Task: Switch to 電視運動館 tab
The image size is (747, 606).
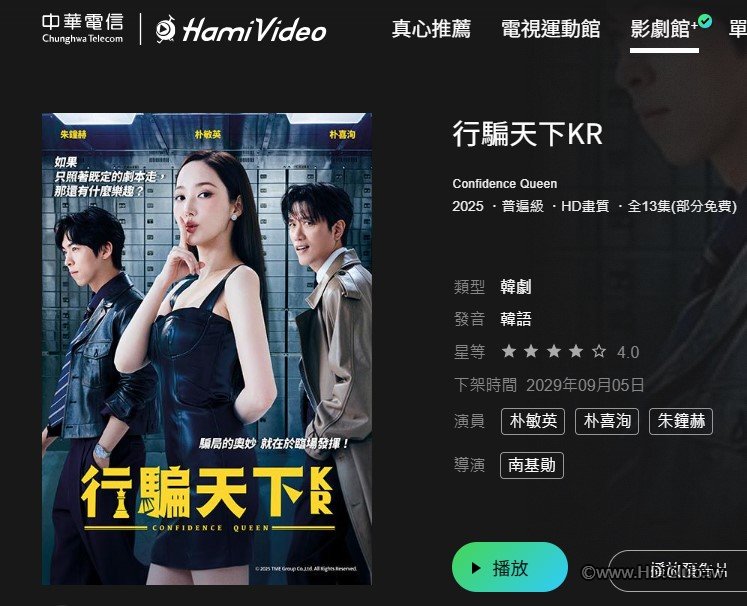Action: tap(550, 29)
